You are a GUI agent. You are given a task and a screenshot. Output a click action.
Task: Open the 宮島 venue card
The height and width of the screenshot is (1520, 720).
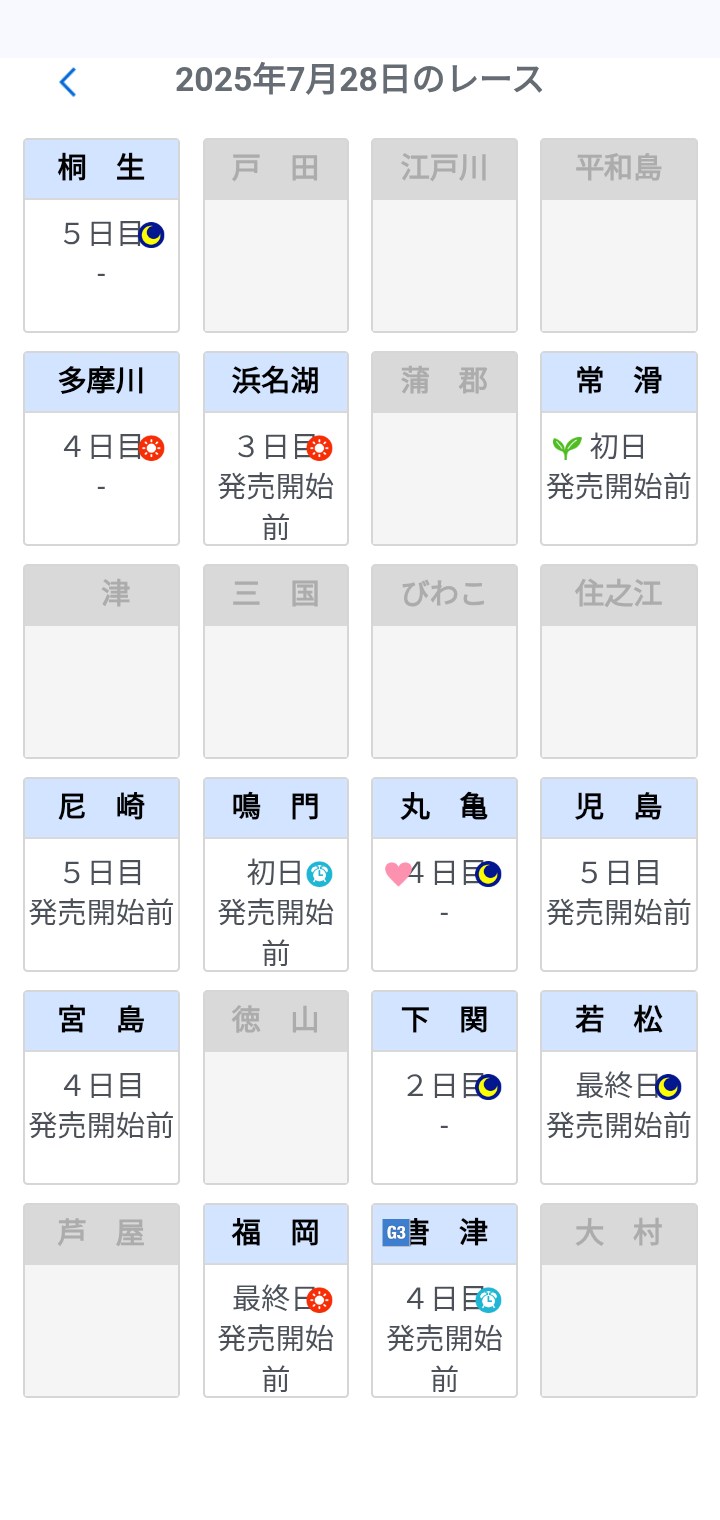point(101,1087)
